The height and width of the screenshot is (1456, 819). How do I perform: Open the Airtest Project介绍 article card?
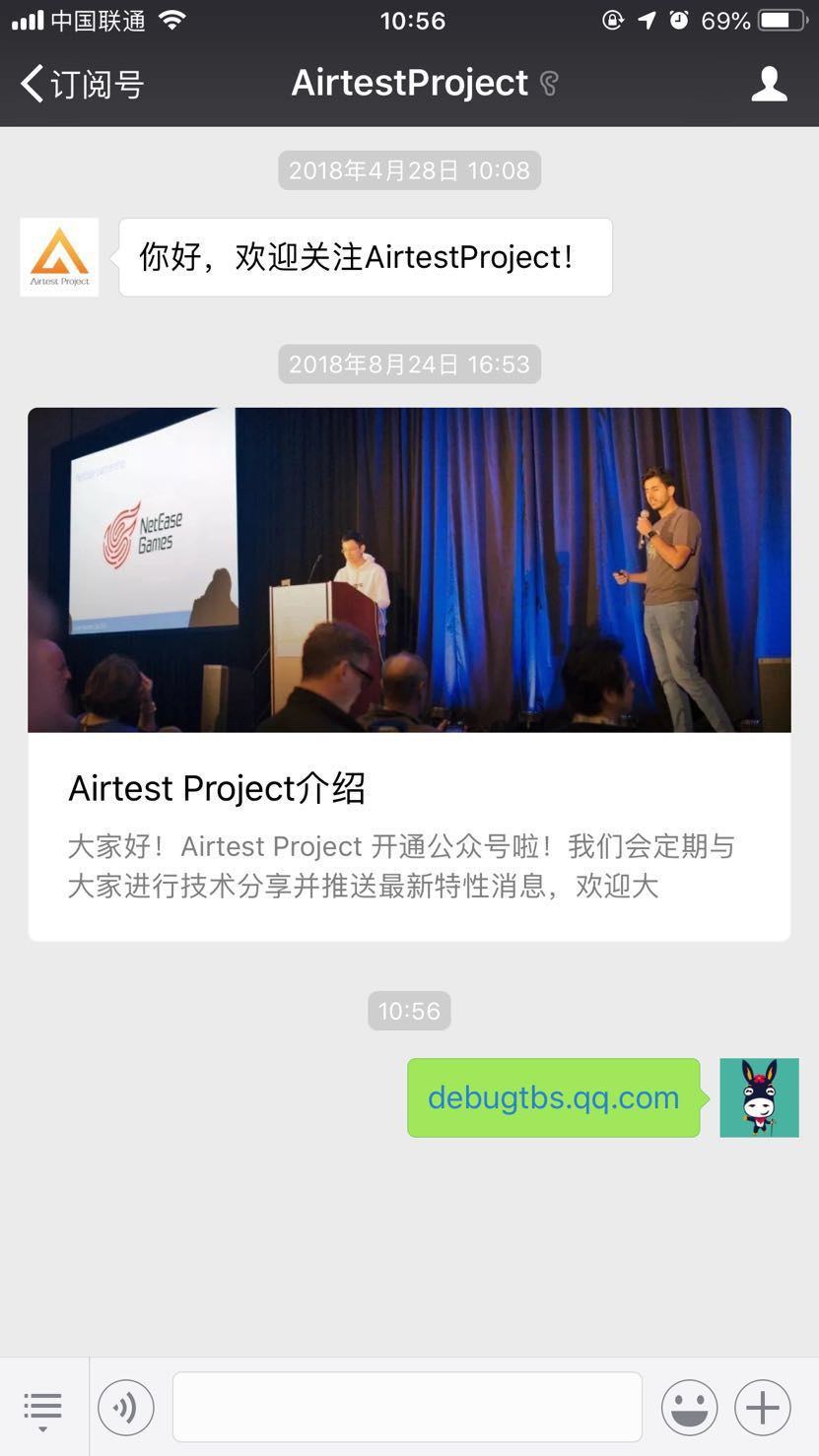pos(409,674)
